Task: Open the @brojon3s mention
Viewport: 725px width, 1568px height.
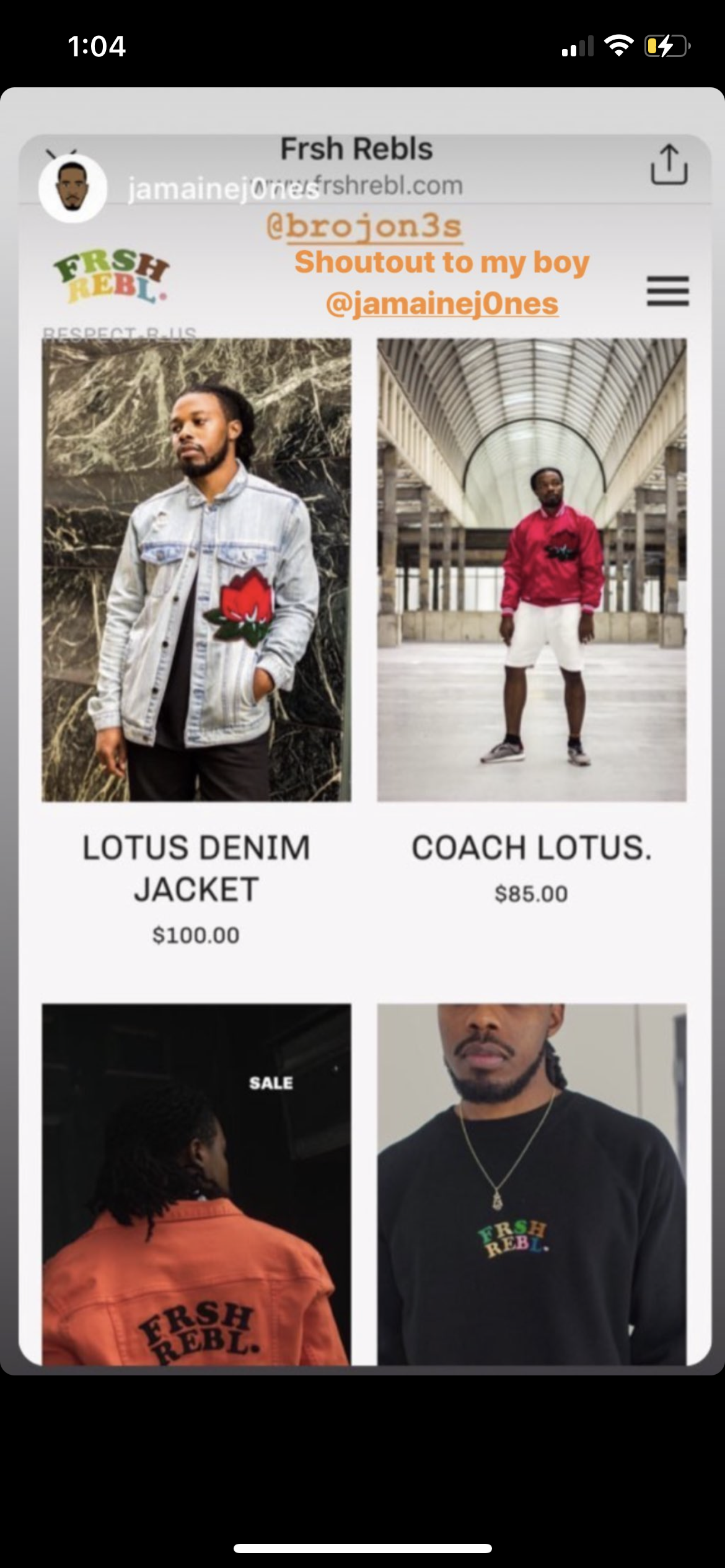Action: 364,227
